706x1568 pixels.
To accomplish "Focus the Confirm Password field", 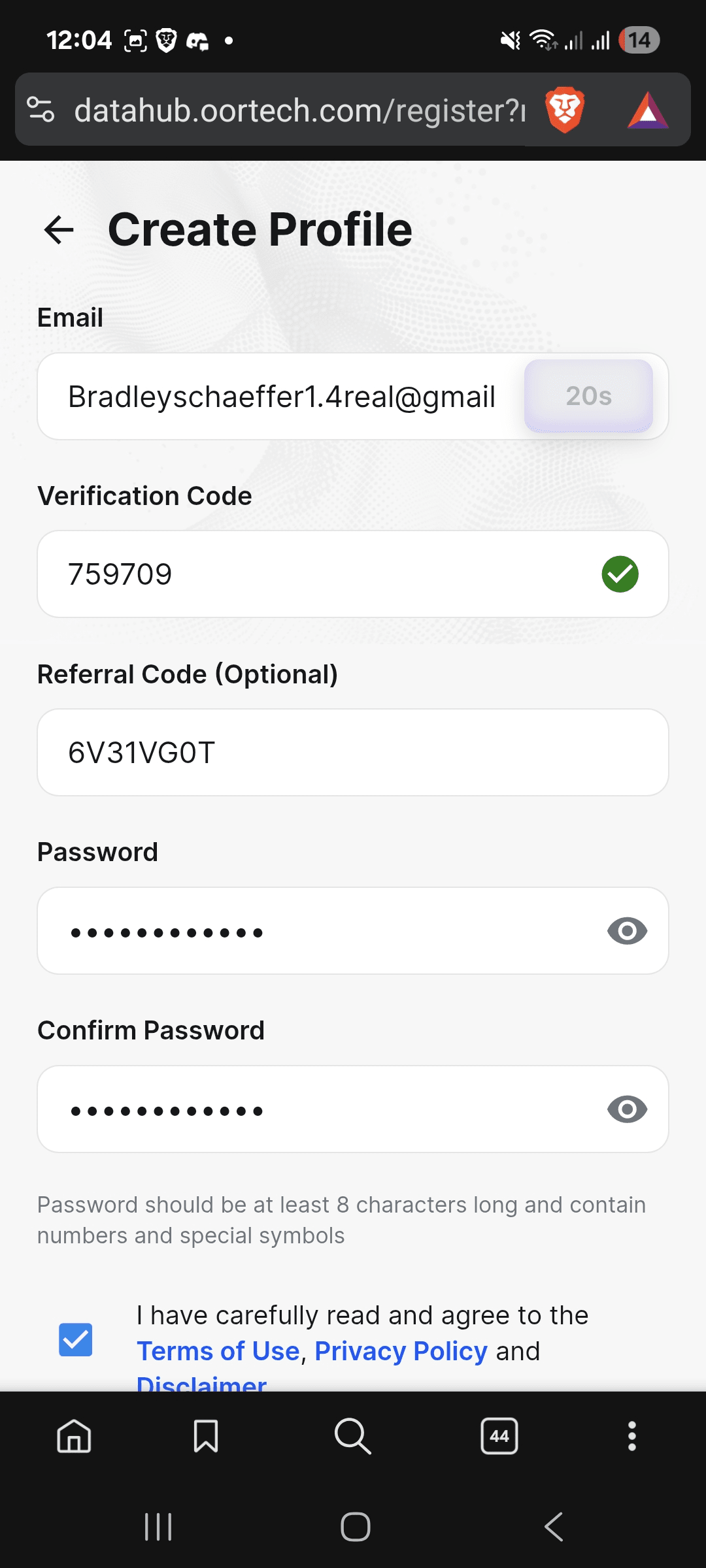I will coord(314,1109).
